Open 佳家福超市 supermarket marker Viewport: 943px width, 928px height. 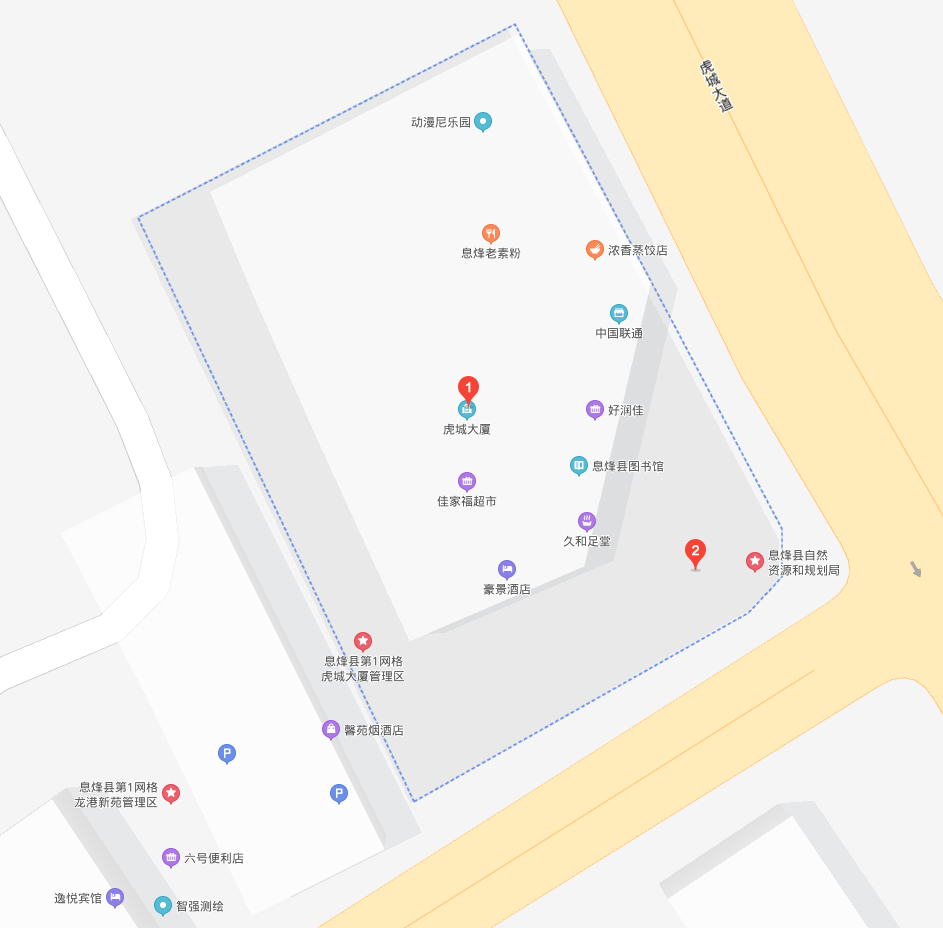[467, 481]
